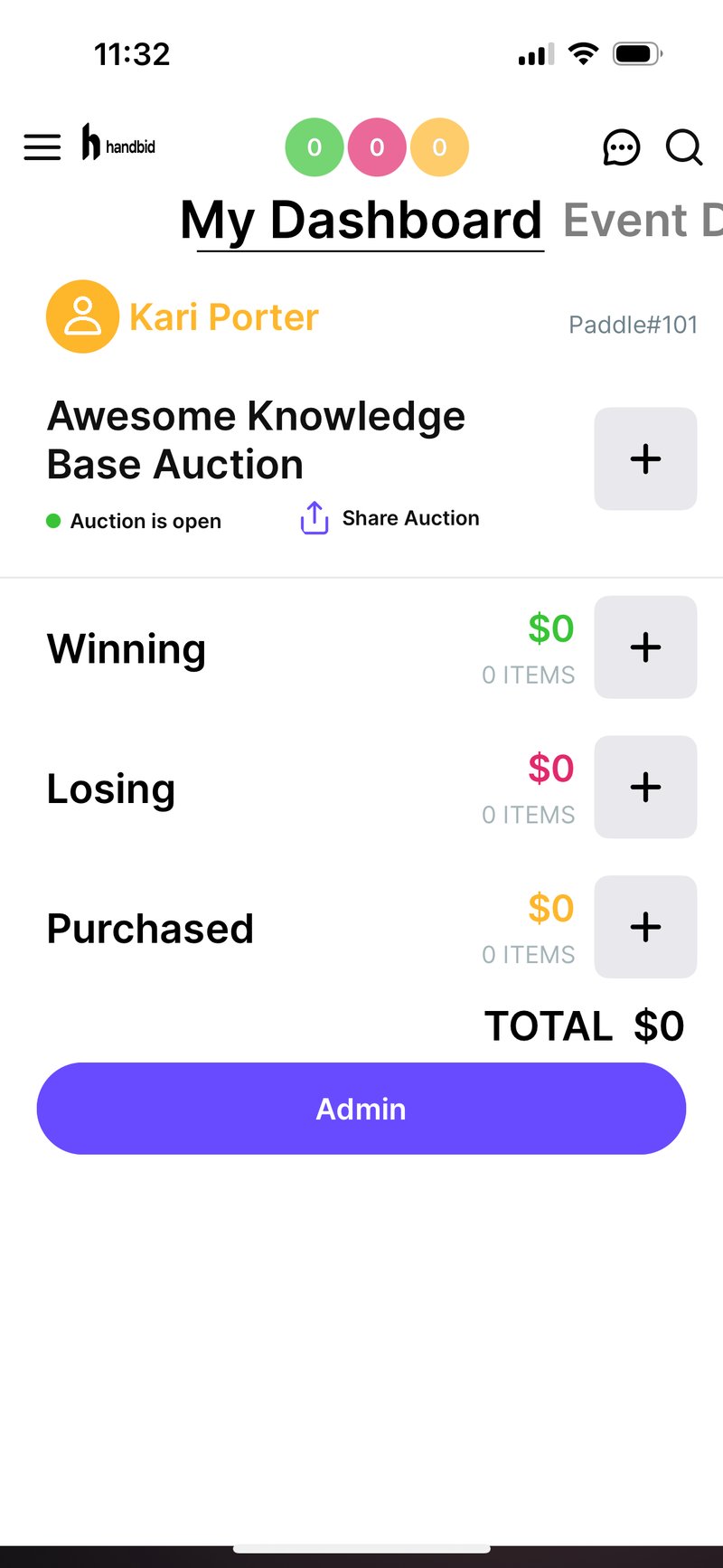Image resolution: width=723 pixels, height=1568 pixels.
Task: Click the green winning bids counter
Action: pyautogui.click(x=314, y=146)
